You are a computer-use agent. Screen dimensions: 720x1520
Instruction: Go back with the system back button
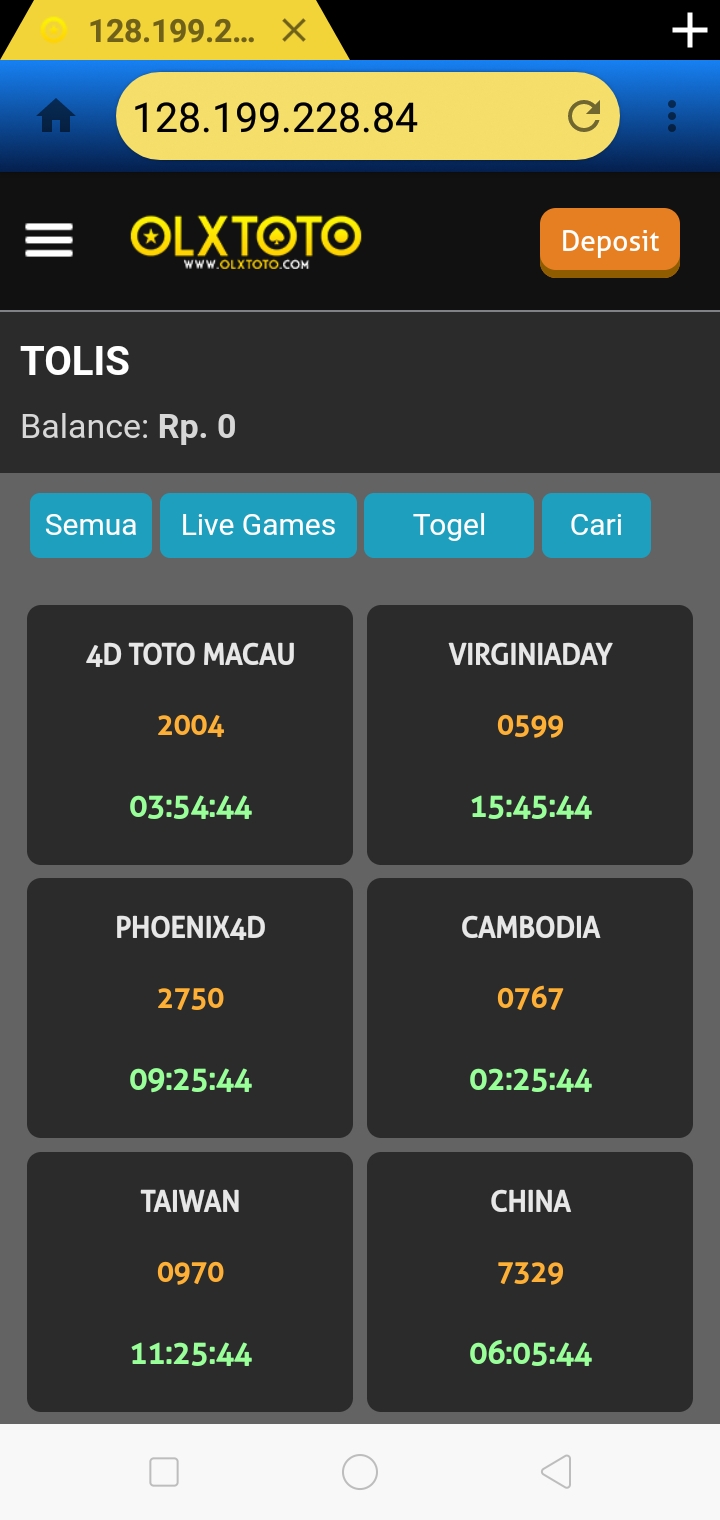[556, 1472]
